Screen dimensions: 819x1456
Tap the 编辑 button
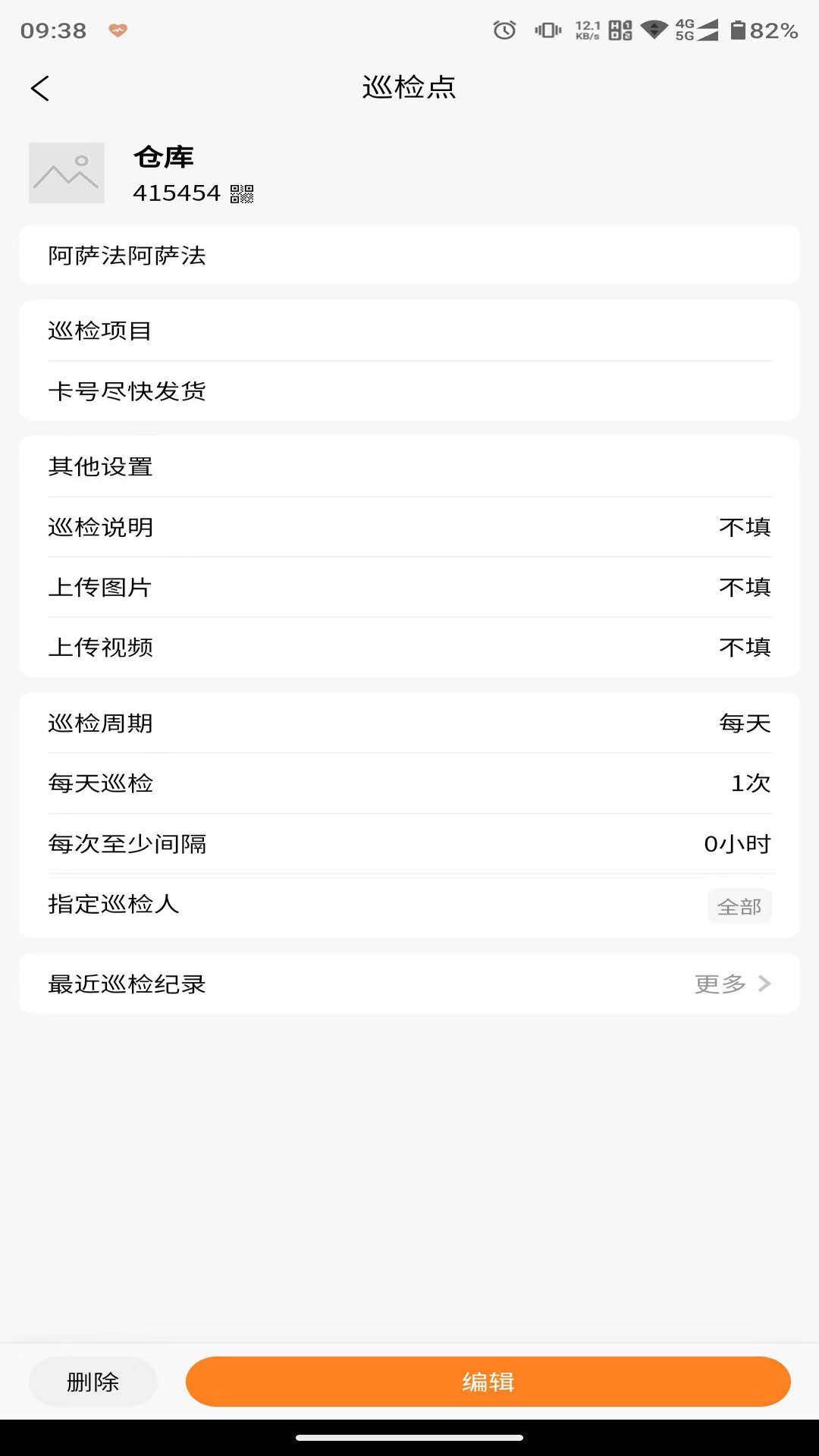488,1382
